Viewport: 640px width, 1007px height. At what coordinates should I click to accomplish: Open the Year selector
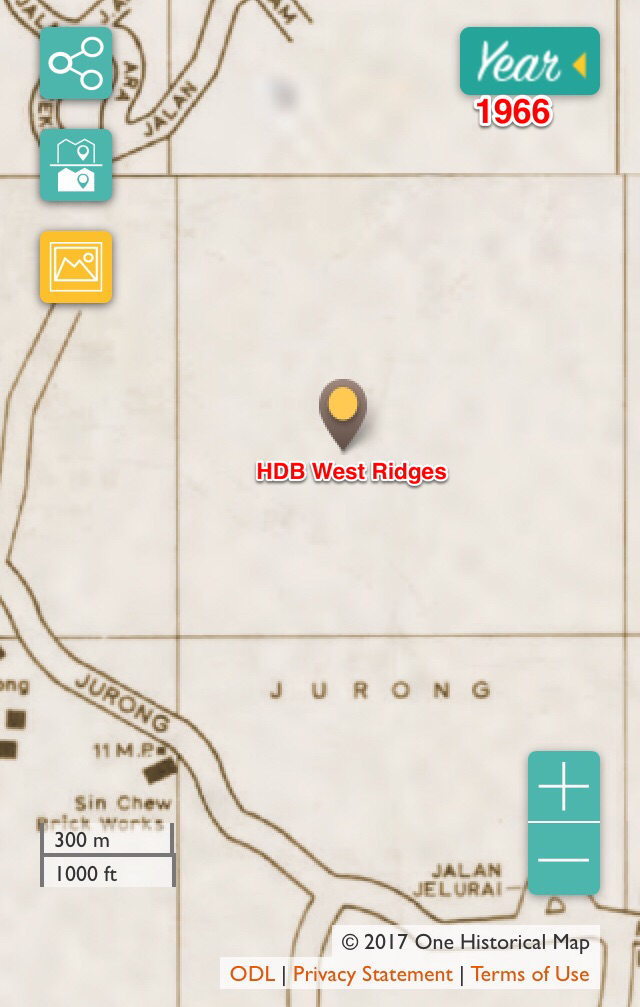(529, 62)
